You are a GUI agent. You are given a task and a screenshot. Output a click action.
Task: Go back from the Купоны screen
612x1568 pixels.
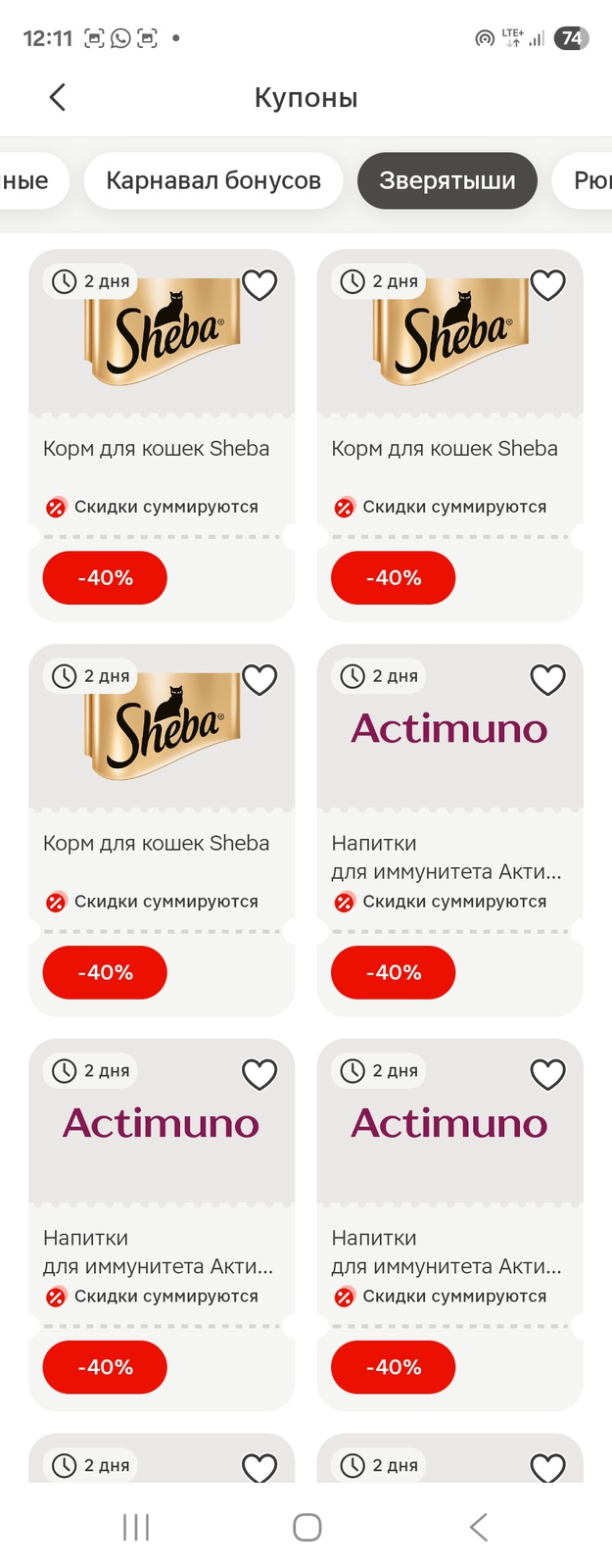[57, 97]
